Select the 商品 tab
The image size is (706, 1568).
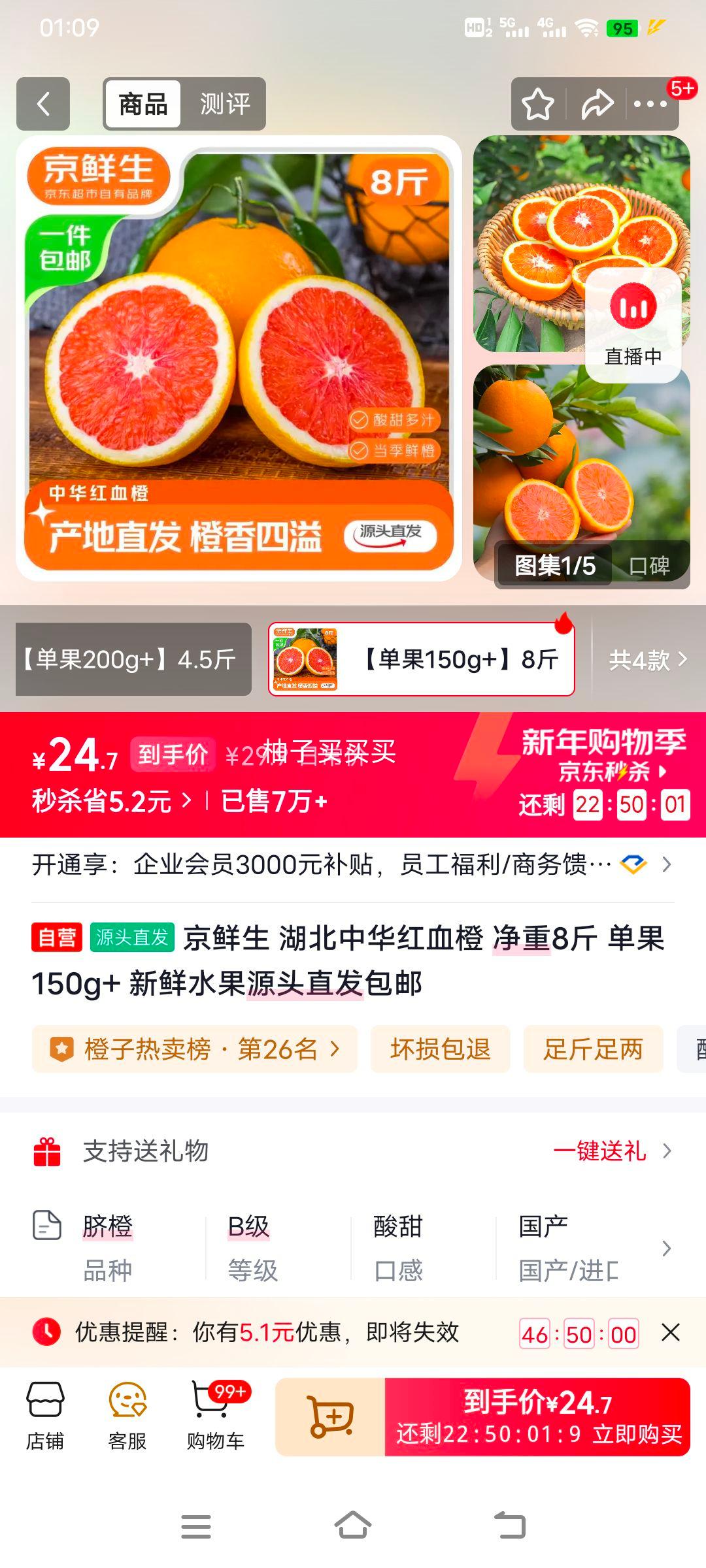click(x=143, y=105)
